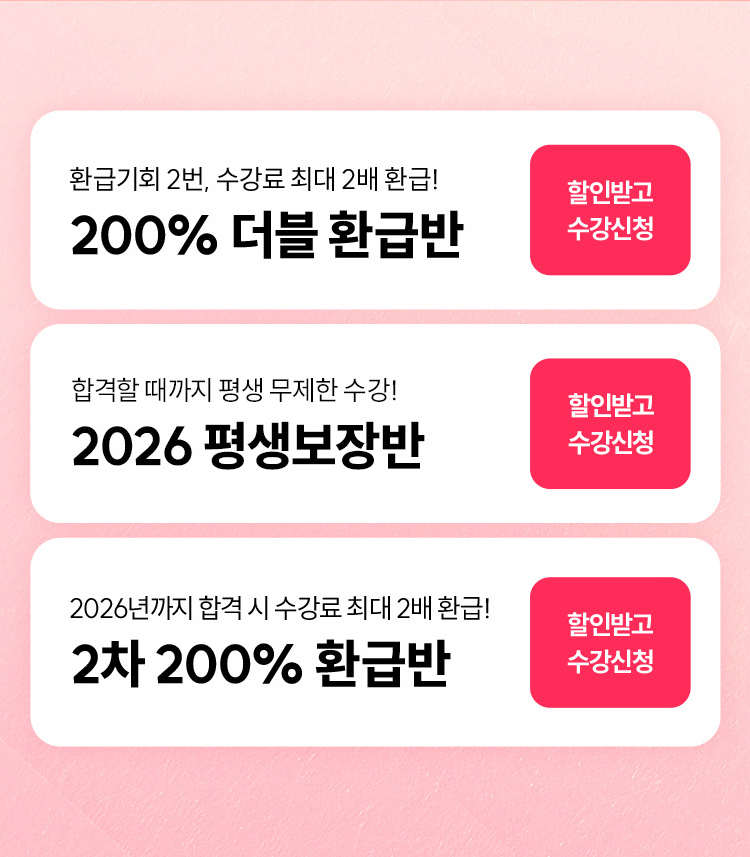Tap 할인받고 수강신청 for 2026 평생보장반
The width and height of the screenshot is (750, 857).
610,424
